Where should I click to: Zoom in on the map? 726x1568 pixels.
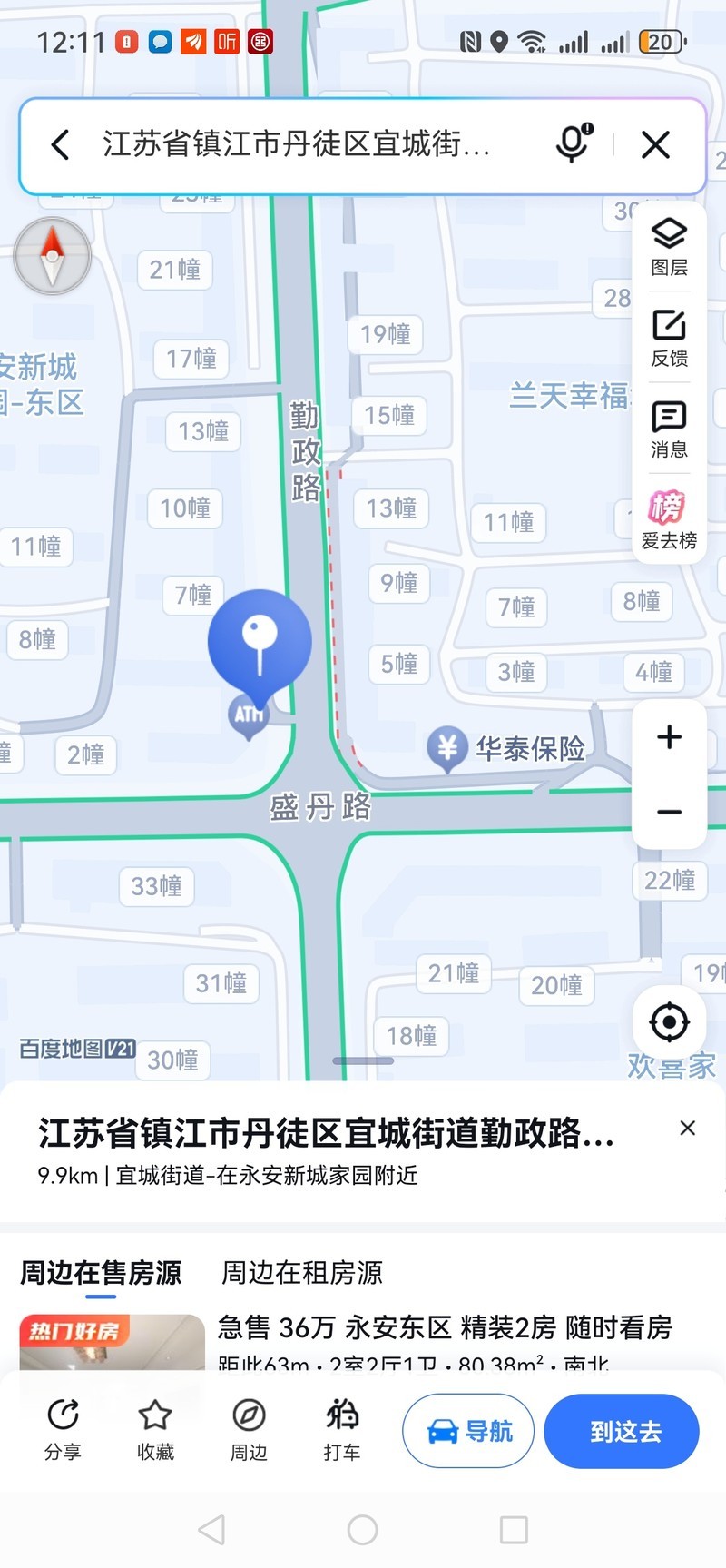(x=669, y=736)
